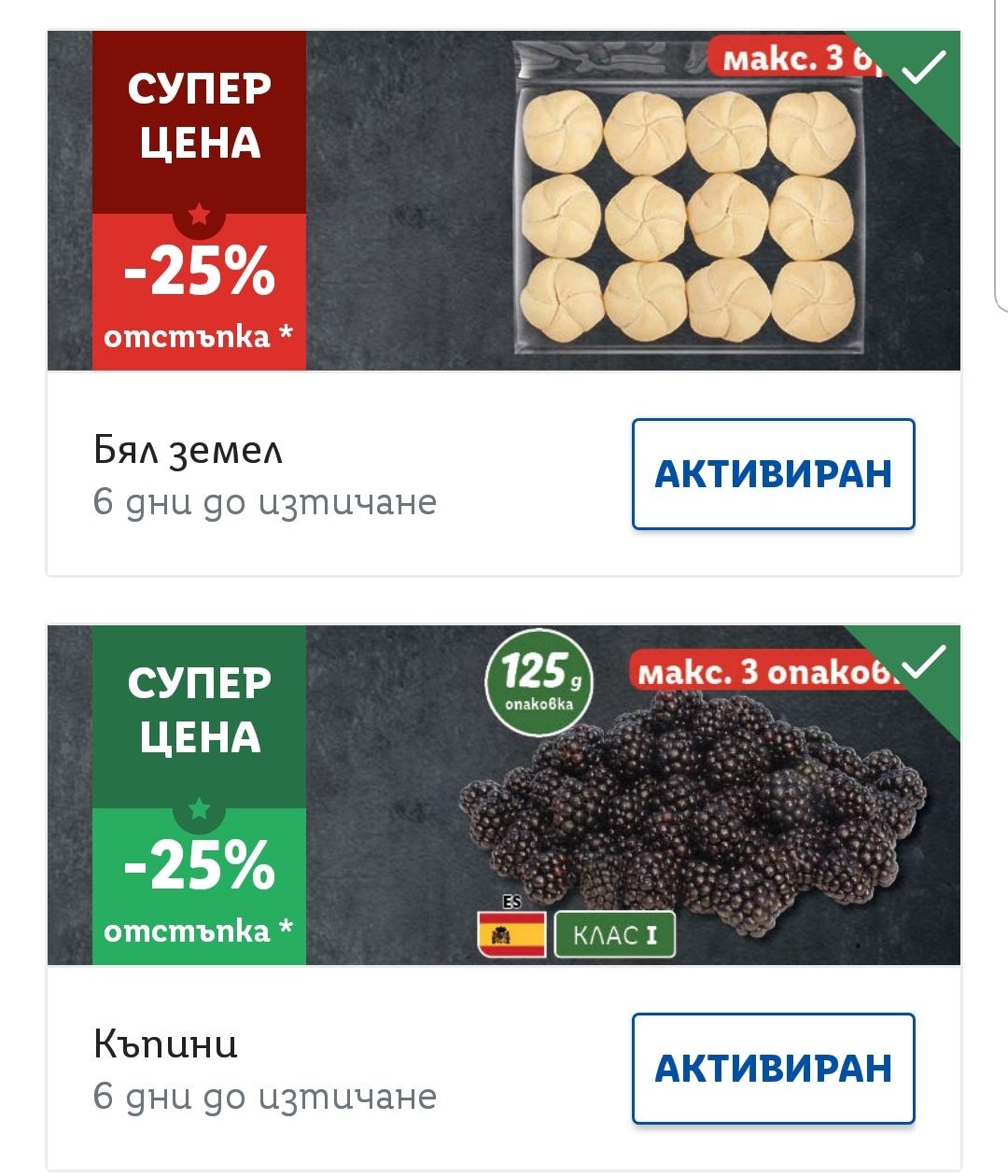The width and height of the screenshot is (1008, 1176).
Task: Tap АКТИВИРАН button for Къпини coupon
Action: pos(773,1069)
